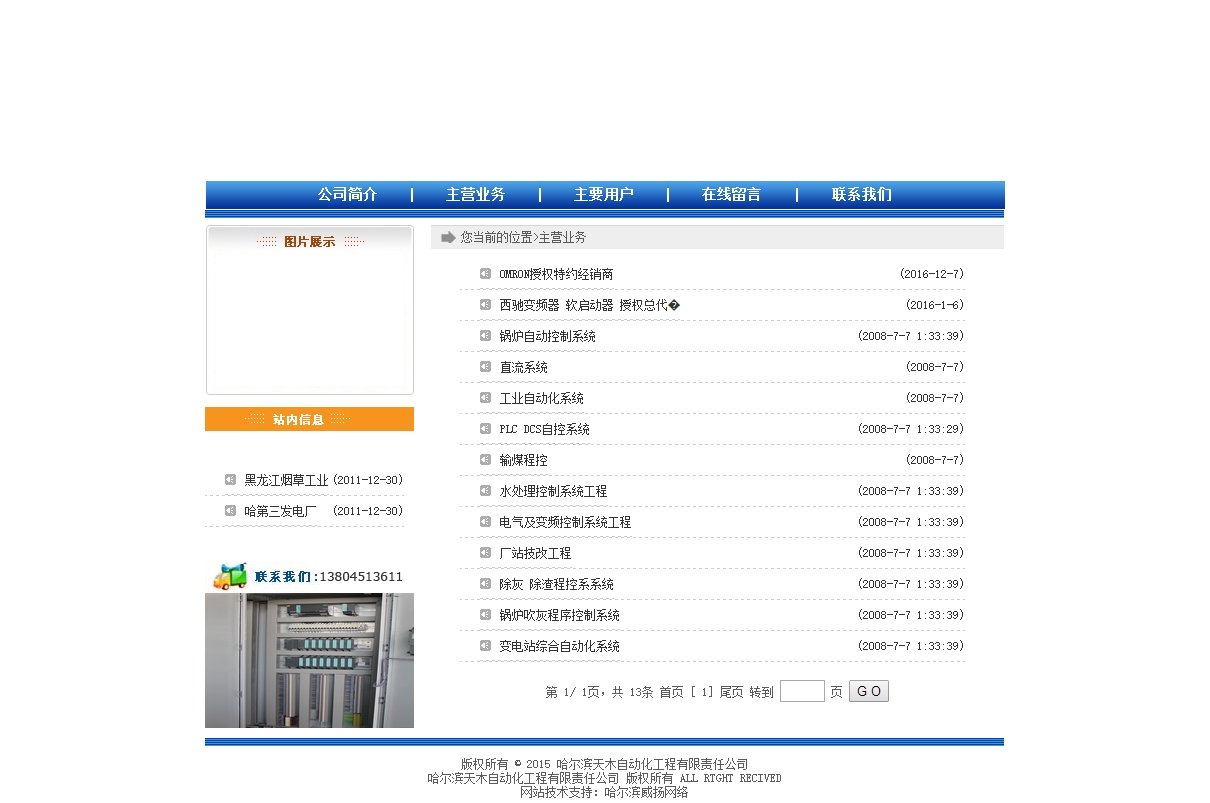The width and height of the screenshot is (1210, 803).
Task: Hit the GO page jump button
Action: 868,691
